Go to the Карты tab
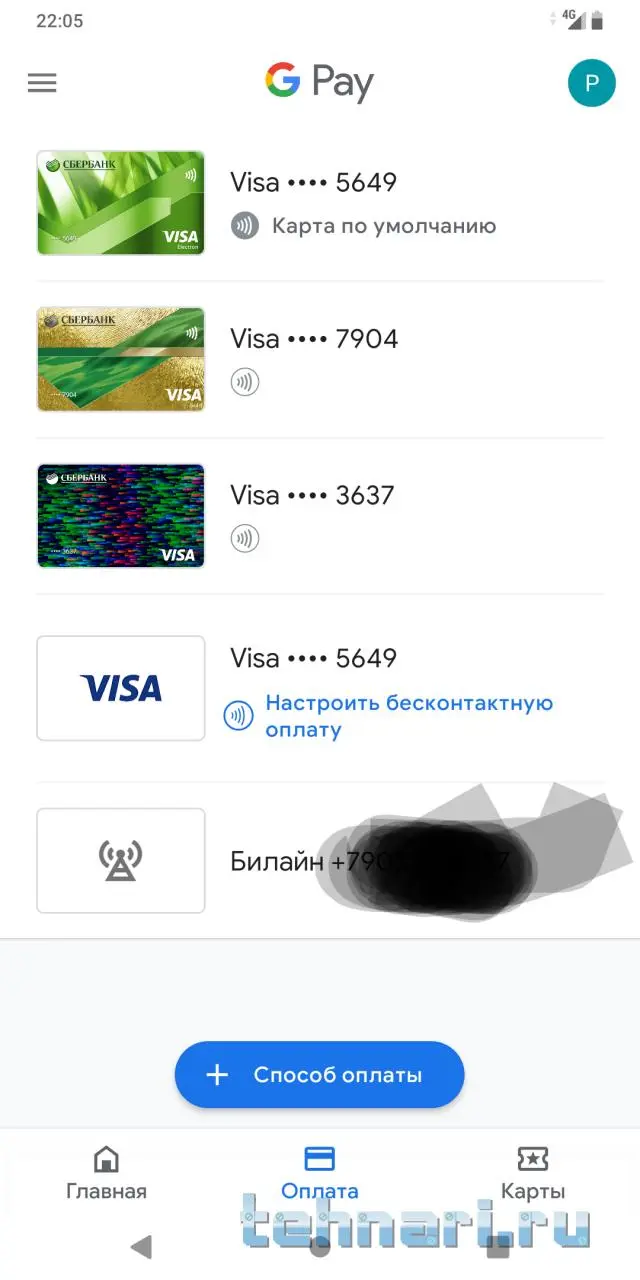The height and width of the screenshot is (1280, 640). click(x=532, y=1173)
